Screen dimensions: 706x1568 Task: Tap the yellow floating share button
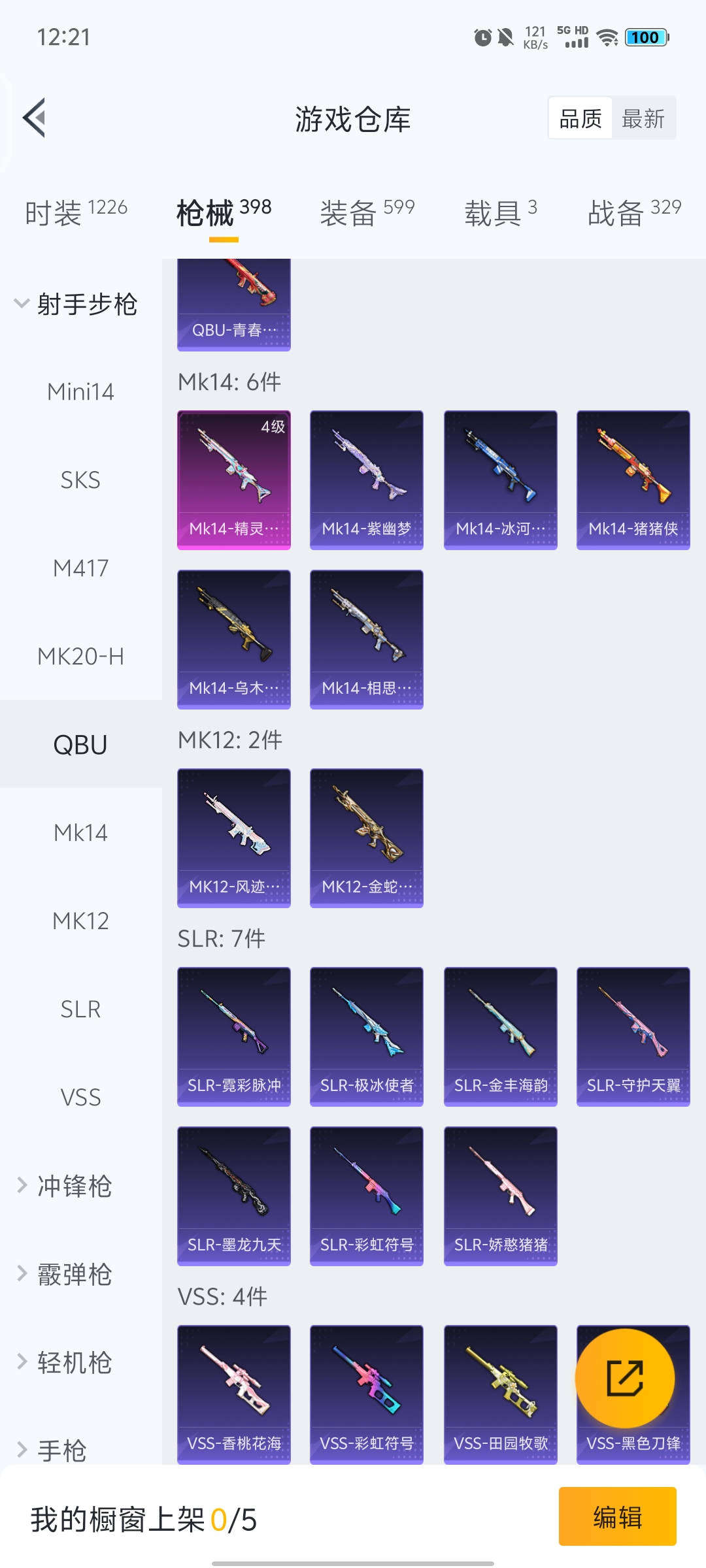(x=625, y=1379)
